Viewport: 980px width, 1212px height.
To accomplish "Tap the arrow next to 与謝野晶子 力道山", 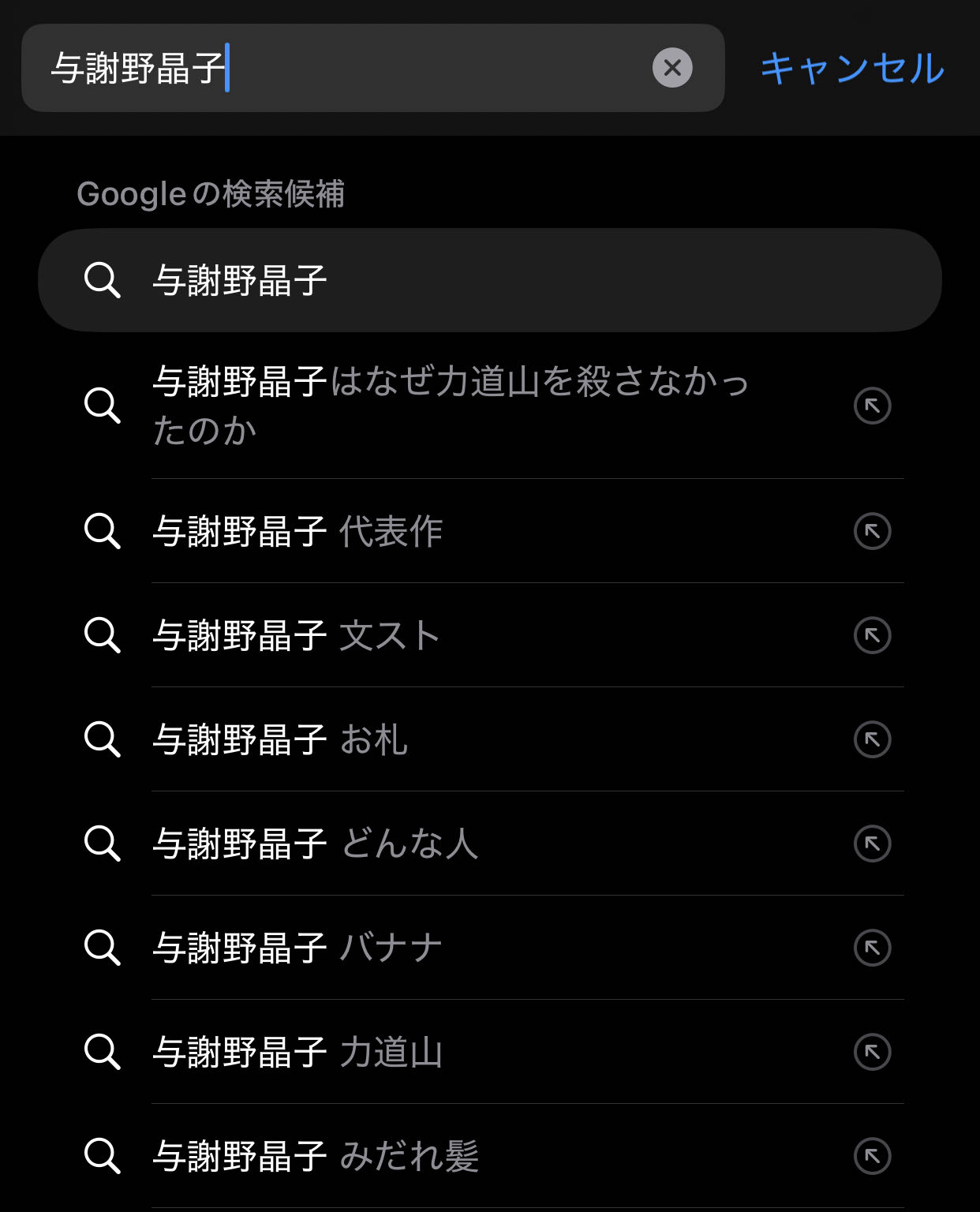I will coord(872,1052).
